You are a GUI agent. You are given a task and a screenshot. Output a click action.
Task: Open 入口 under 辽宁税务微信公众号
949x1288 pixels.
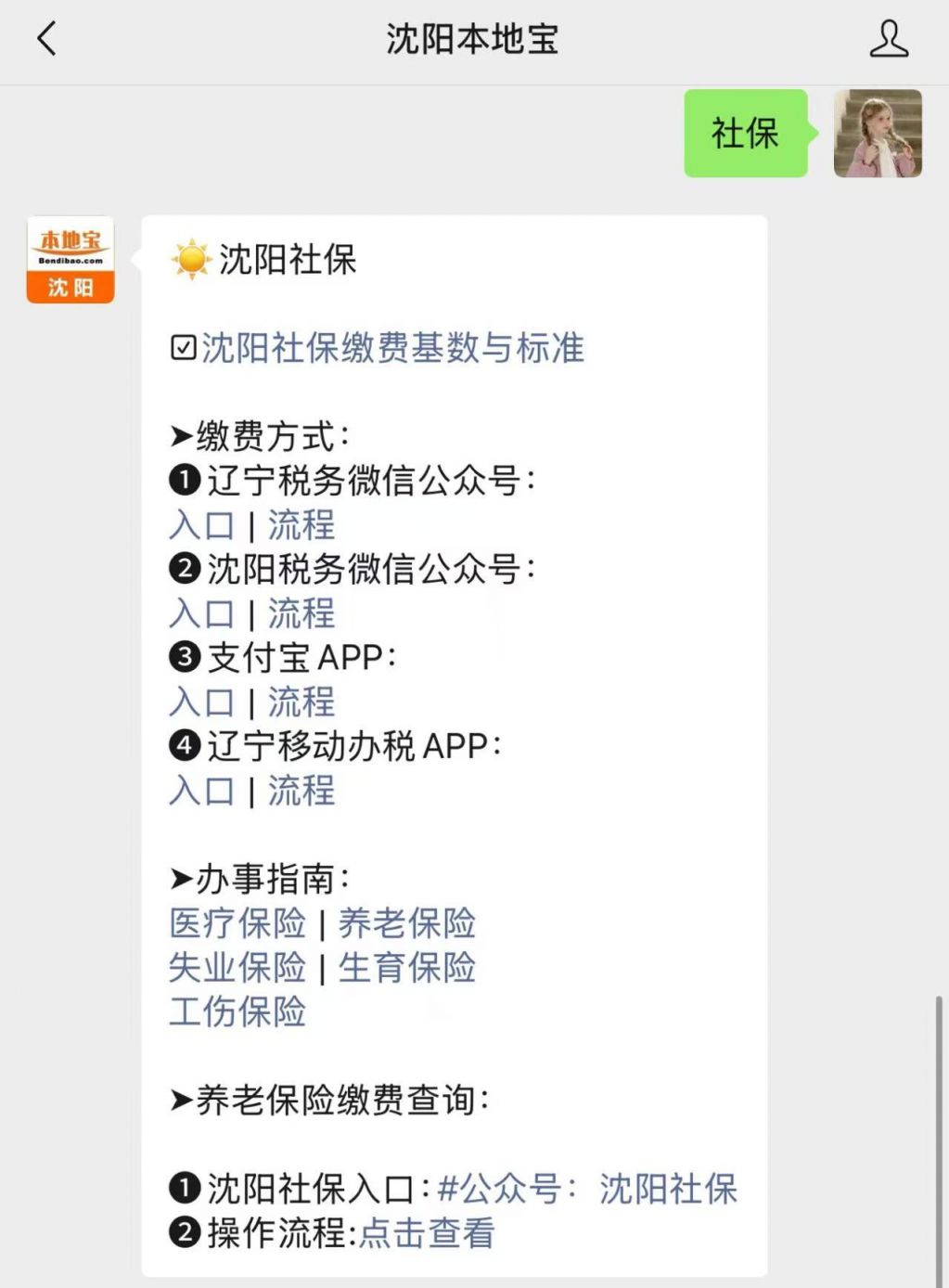click(202, 525)
